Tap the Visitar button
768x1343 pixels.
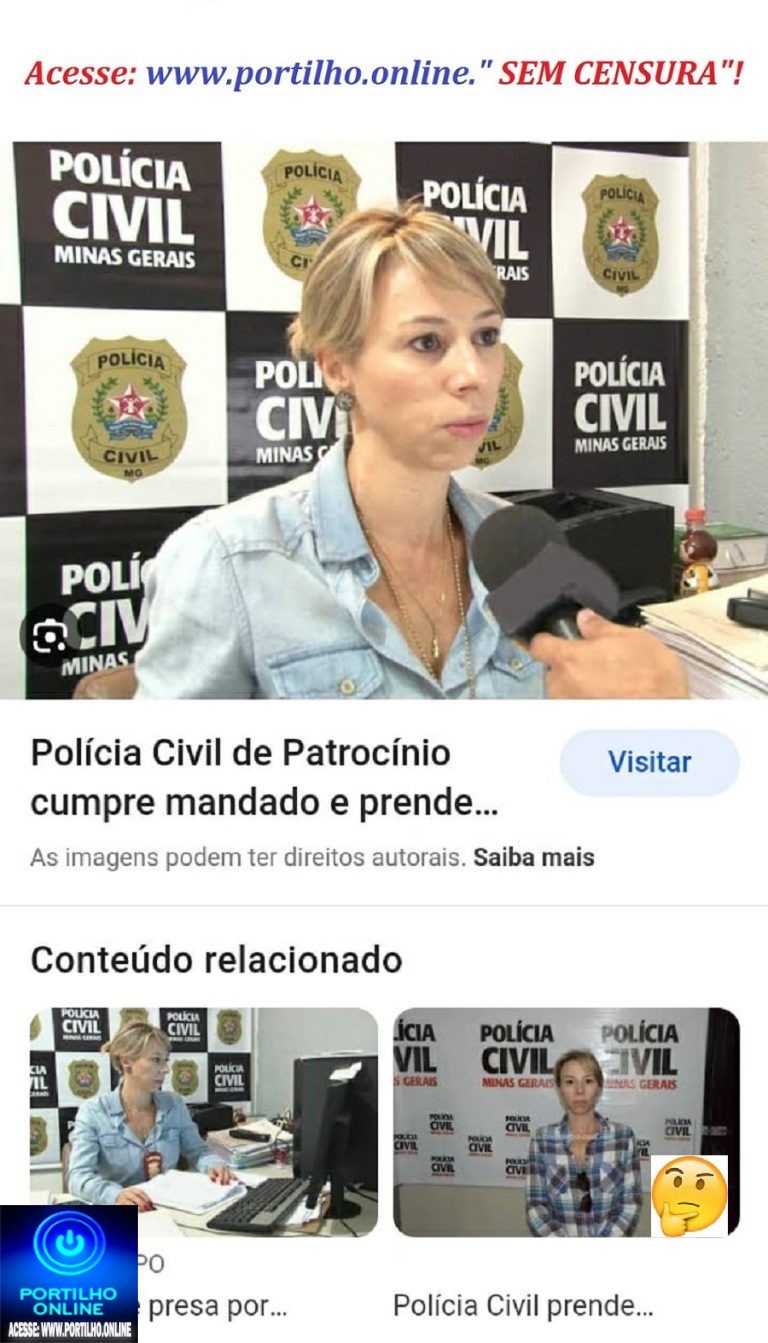click(x=649, y=763)
